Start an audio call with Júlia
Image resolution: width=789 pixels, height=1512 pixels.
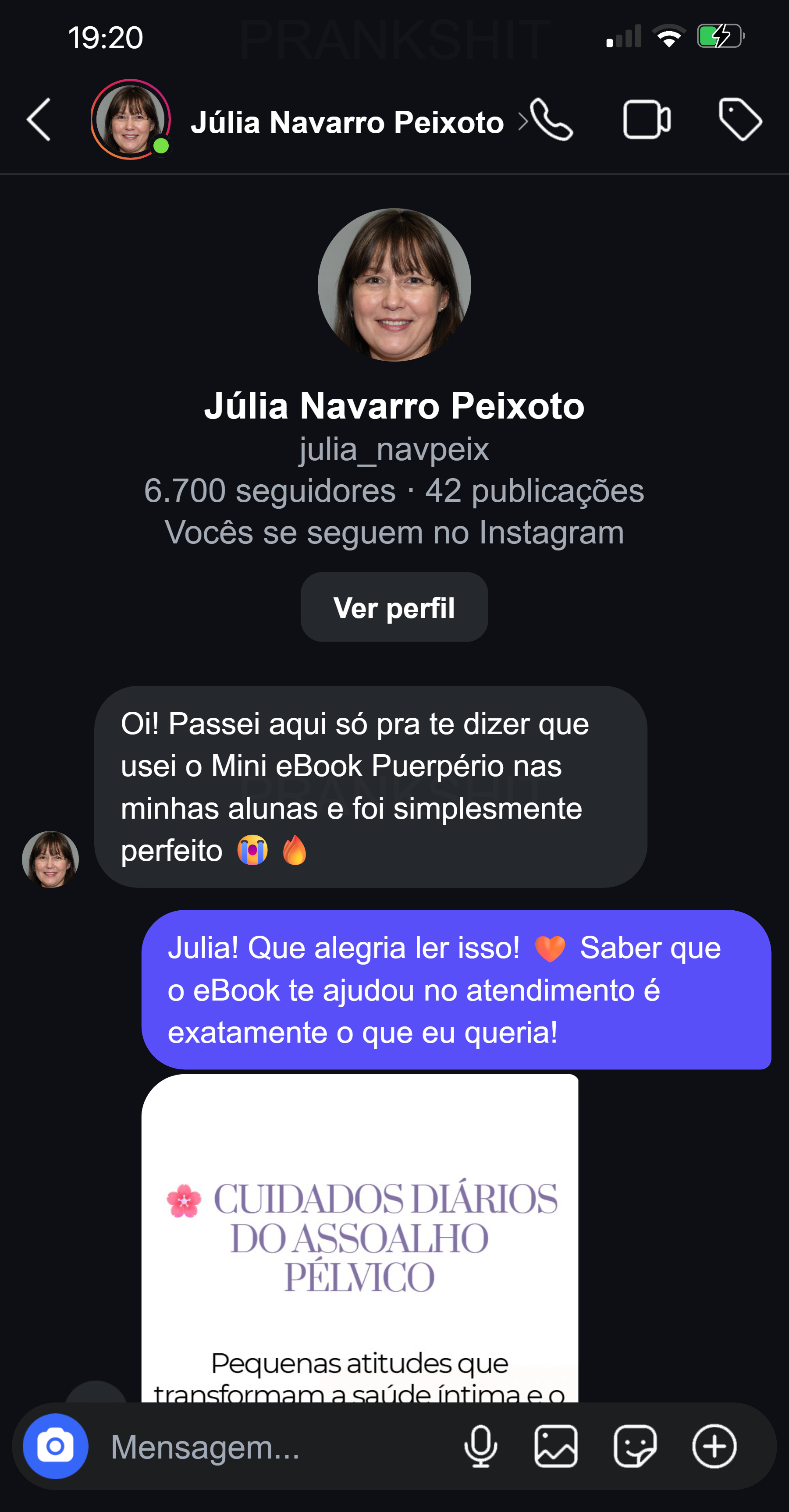click(551, 121)
